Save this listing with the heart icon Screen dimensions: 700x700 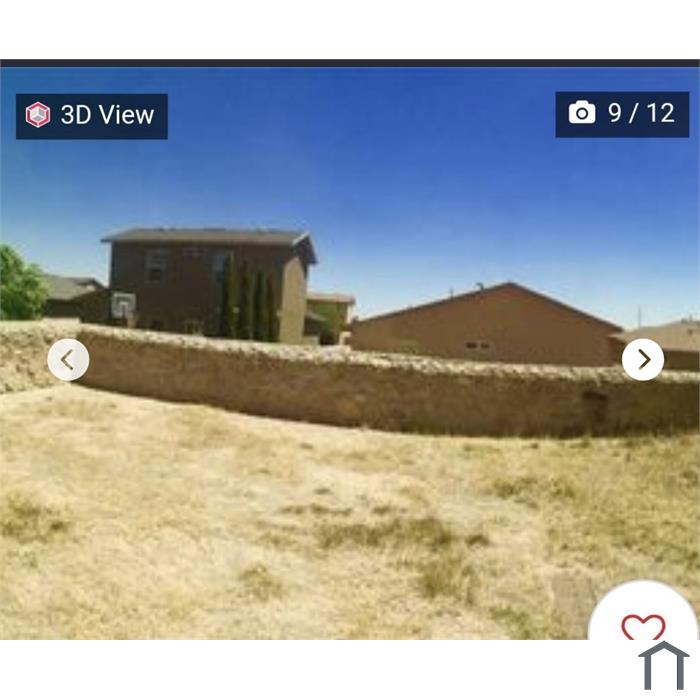tap(642, 626)
